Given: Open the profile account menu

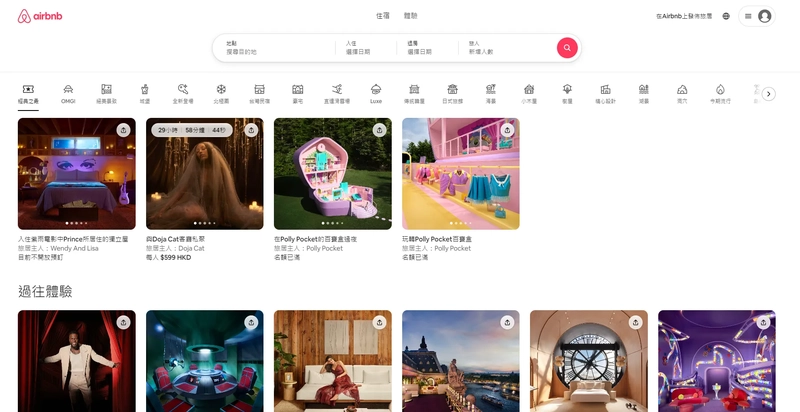Looking at the screenshot, I should pos(757,16).
